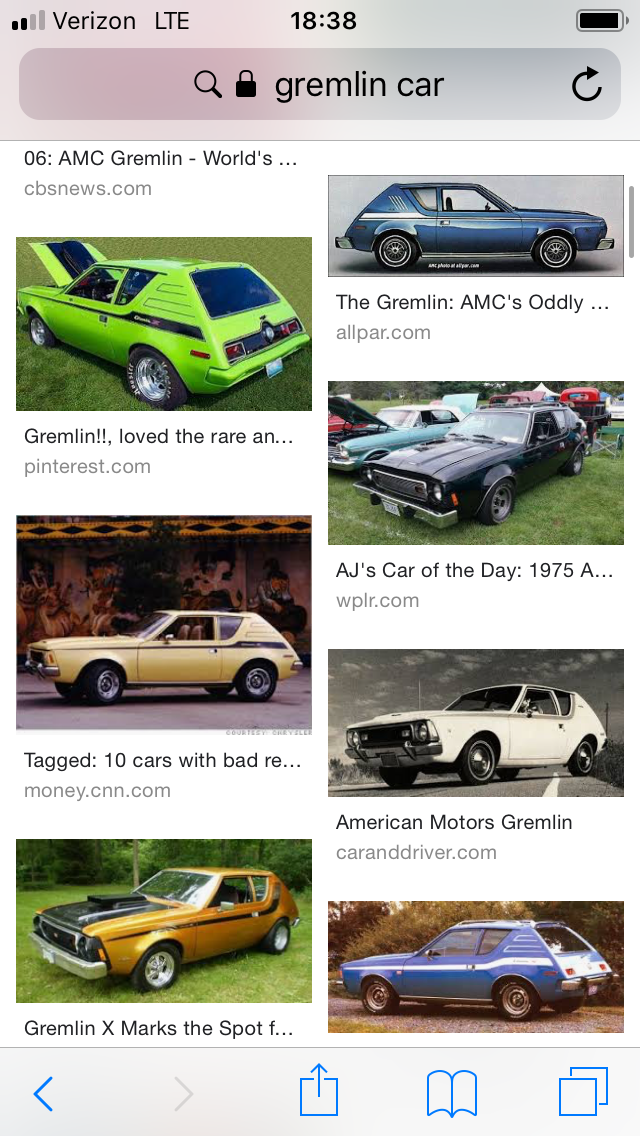Open the blue Gremlin photo below caranddriver.com
Screen dimensions: 640x1136
[476, 967]
